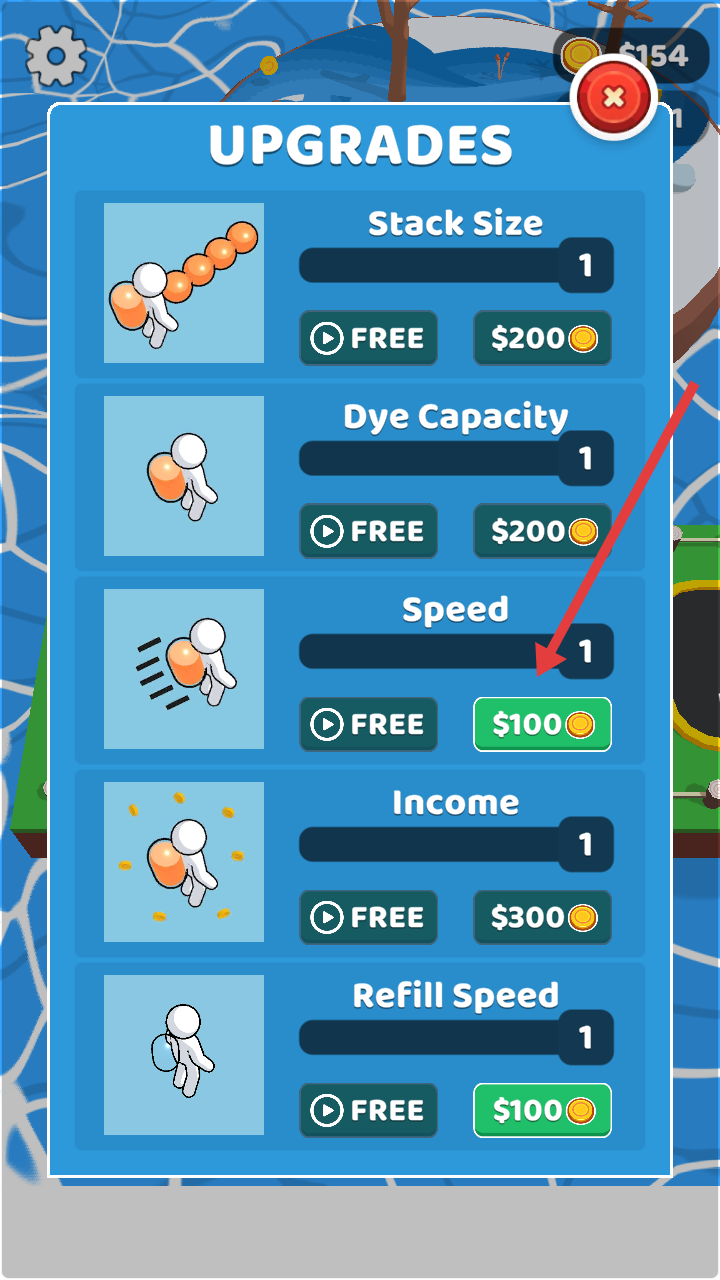720x1280 pixels.
Task: Purchase Dye Capacity upgrade for $200
Action: 542,532
